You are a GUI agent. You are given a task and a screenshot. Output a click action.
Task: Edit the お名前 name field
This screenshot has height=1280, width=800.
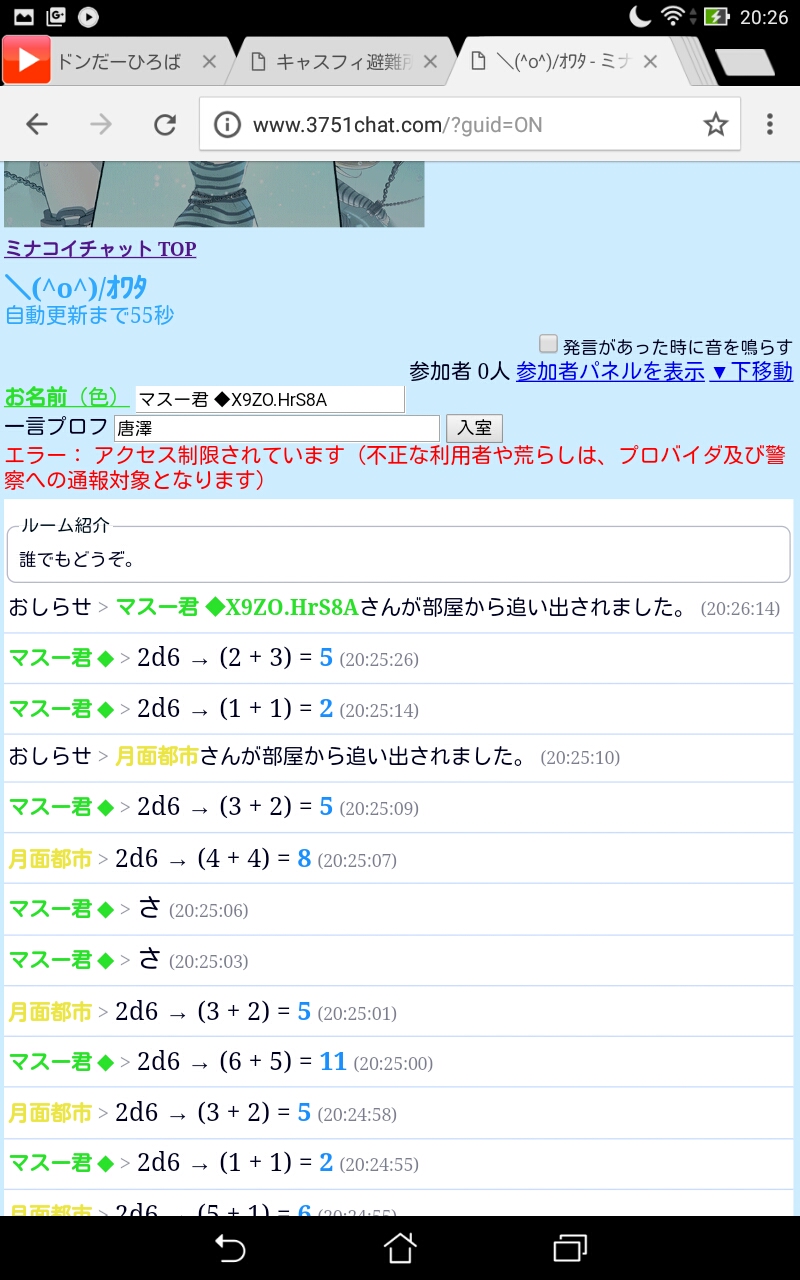click(270, 399)
